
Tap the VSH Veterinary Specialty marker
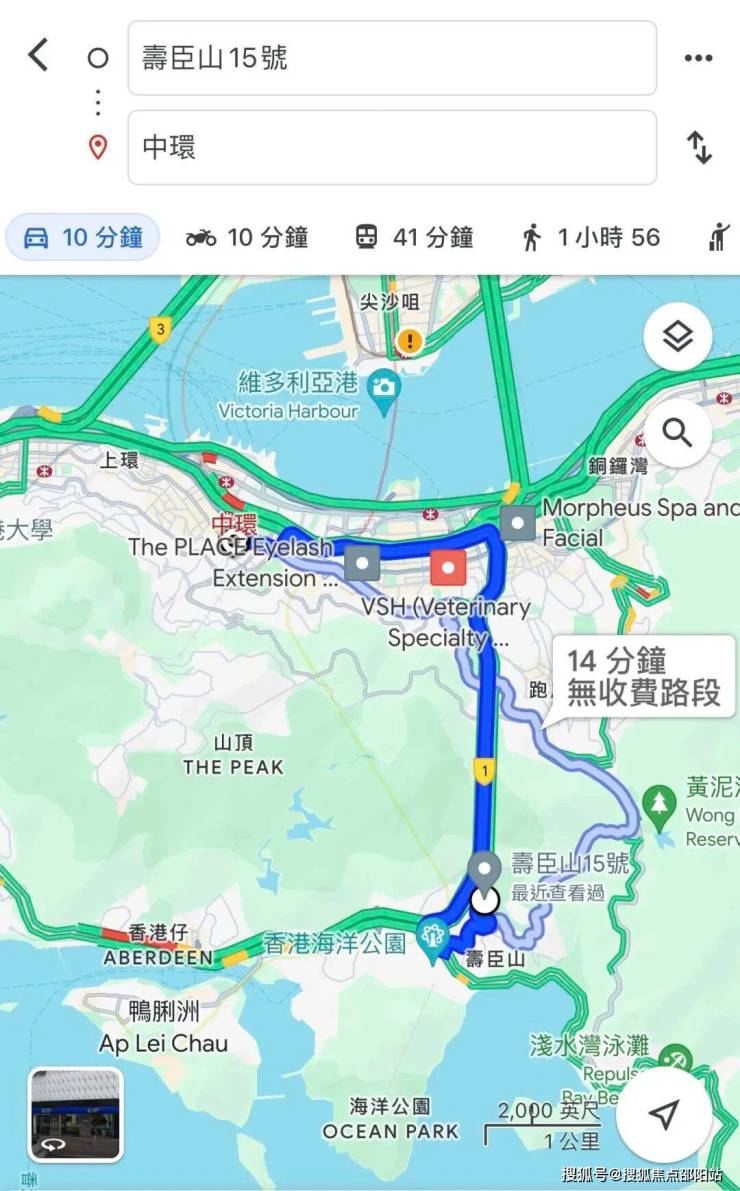click(x=448, y=568)
